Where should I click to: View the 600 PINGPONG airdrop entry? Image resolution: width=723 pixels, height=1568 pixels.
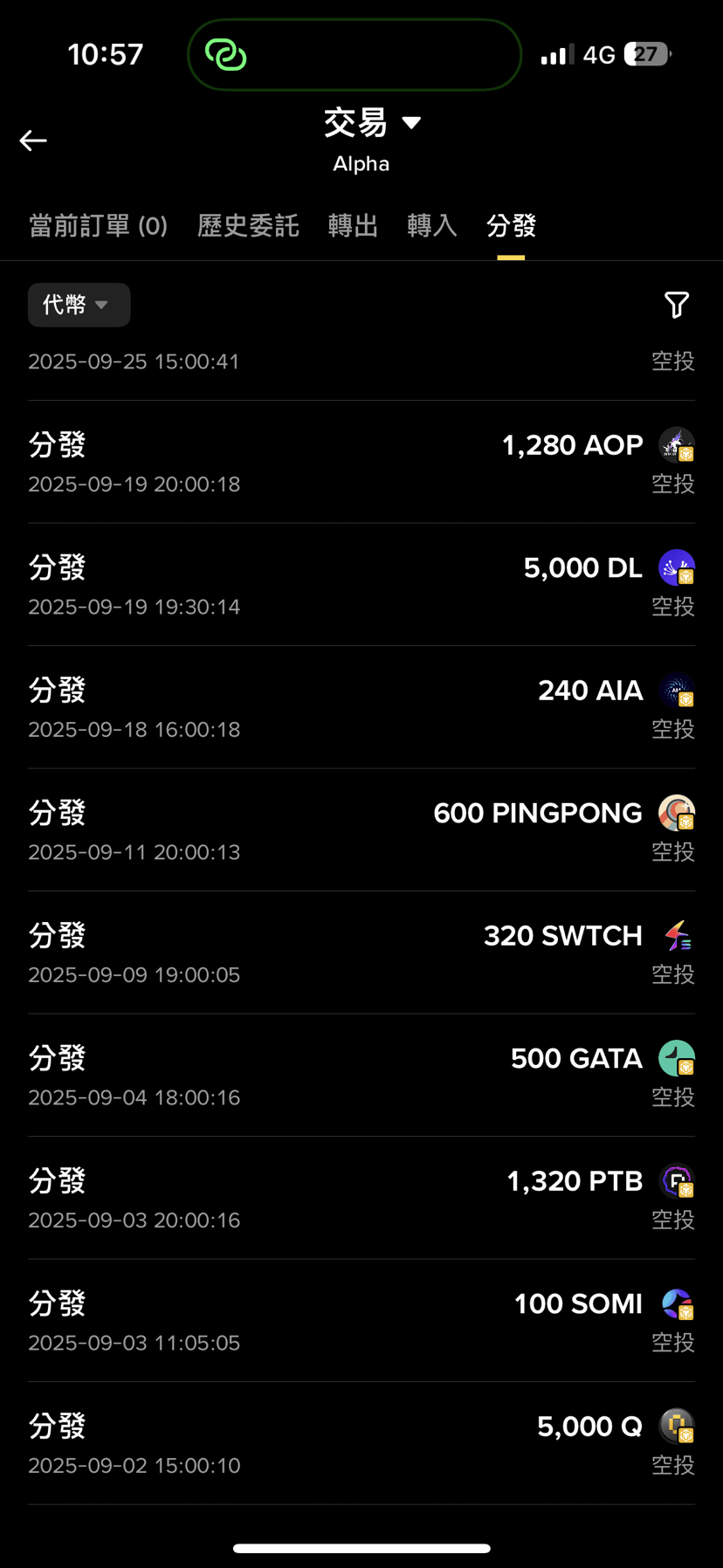(x=361, y=830)
